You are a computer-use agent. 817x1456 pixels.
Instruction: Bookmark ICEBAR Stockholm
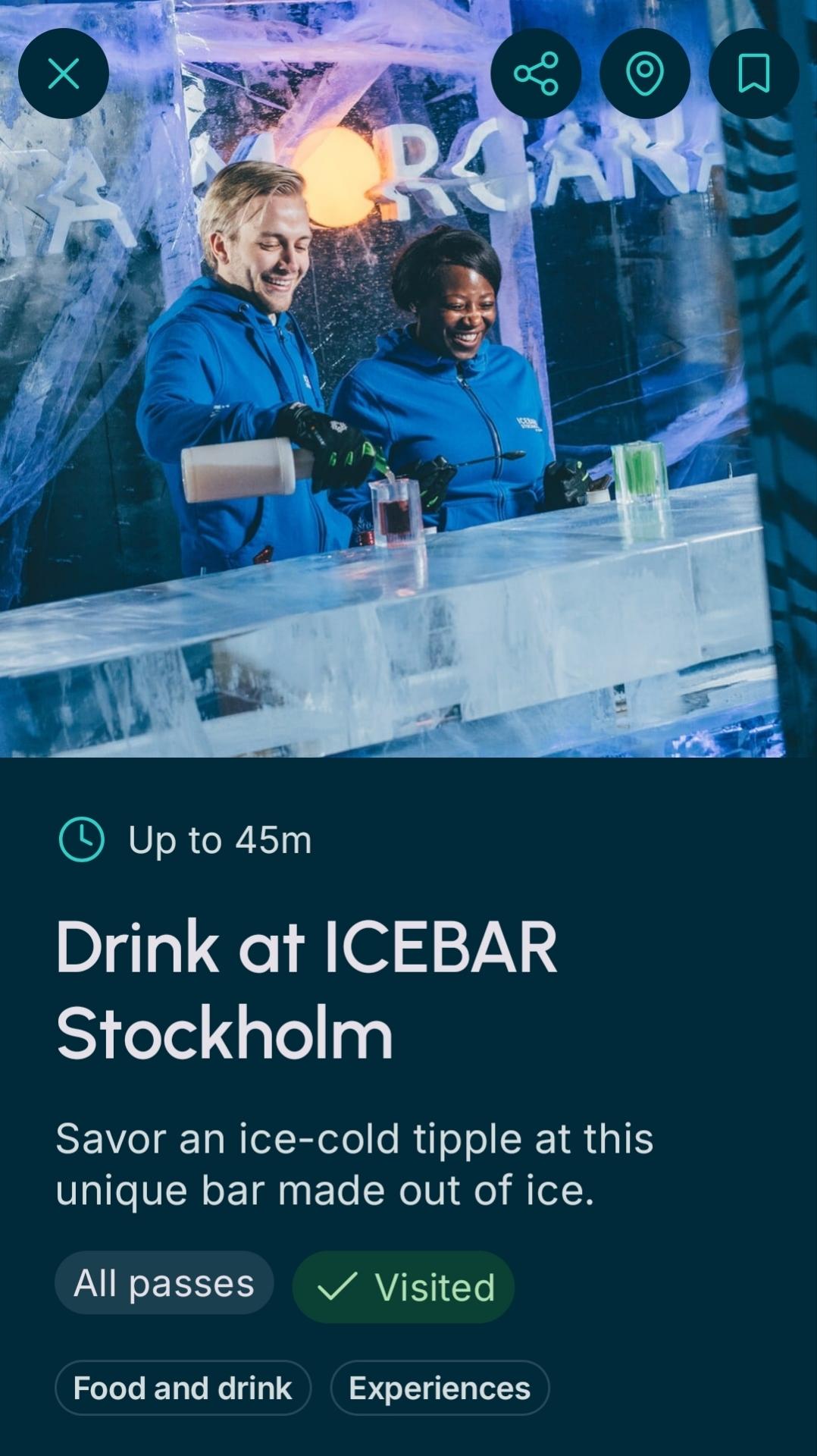click(x=753, y=74)
